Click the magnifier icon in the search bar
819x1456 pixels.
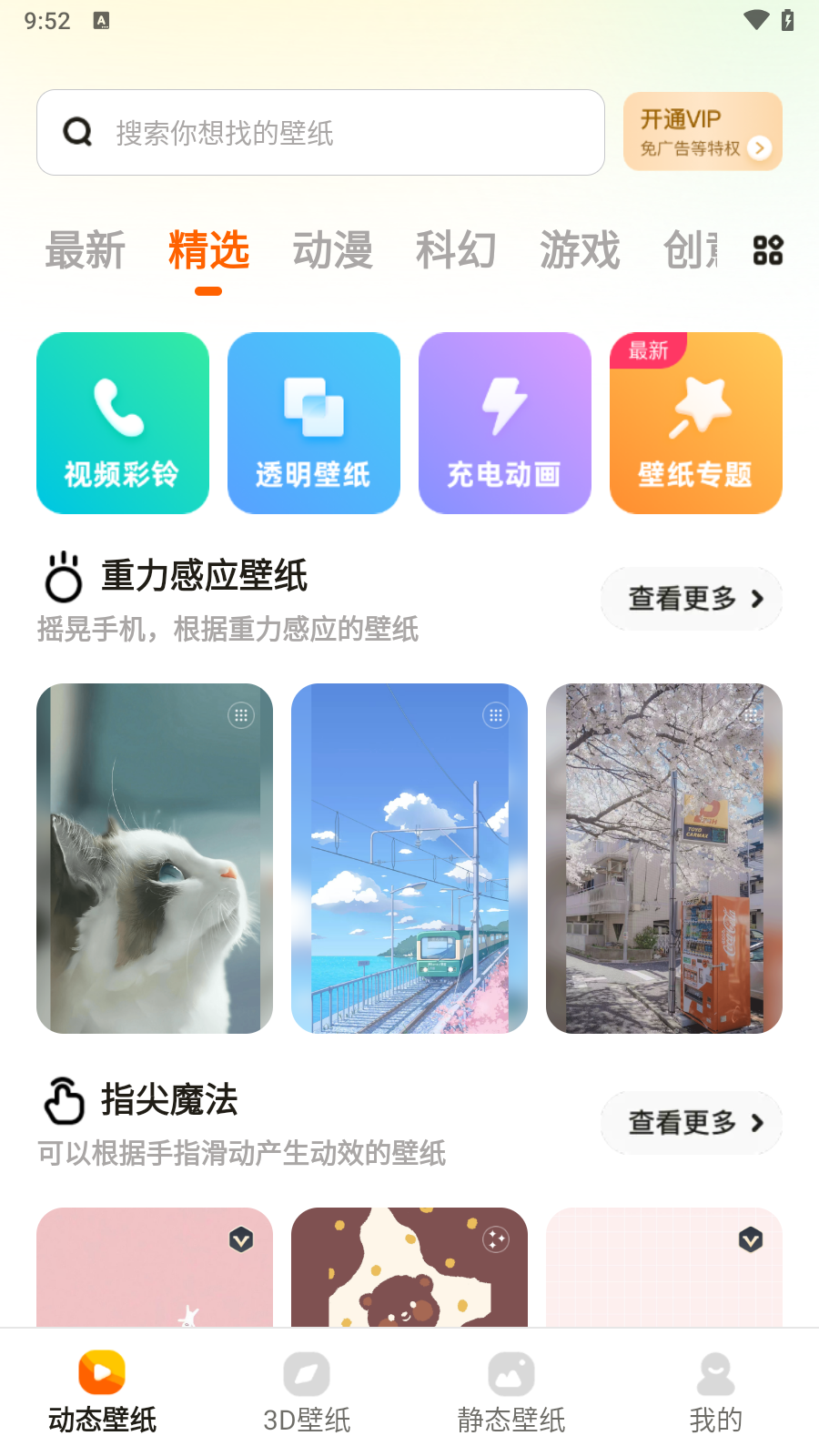tap(76, 132)
